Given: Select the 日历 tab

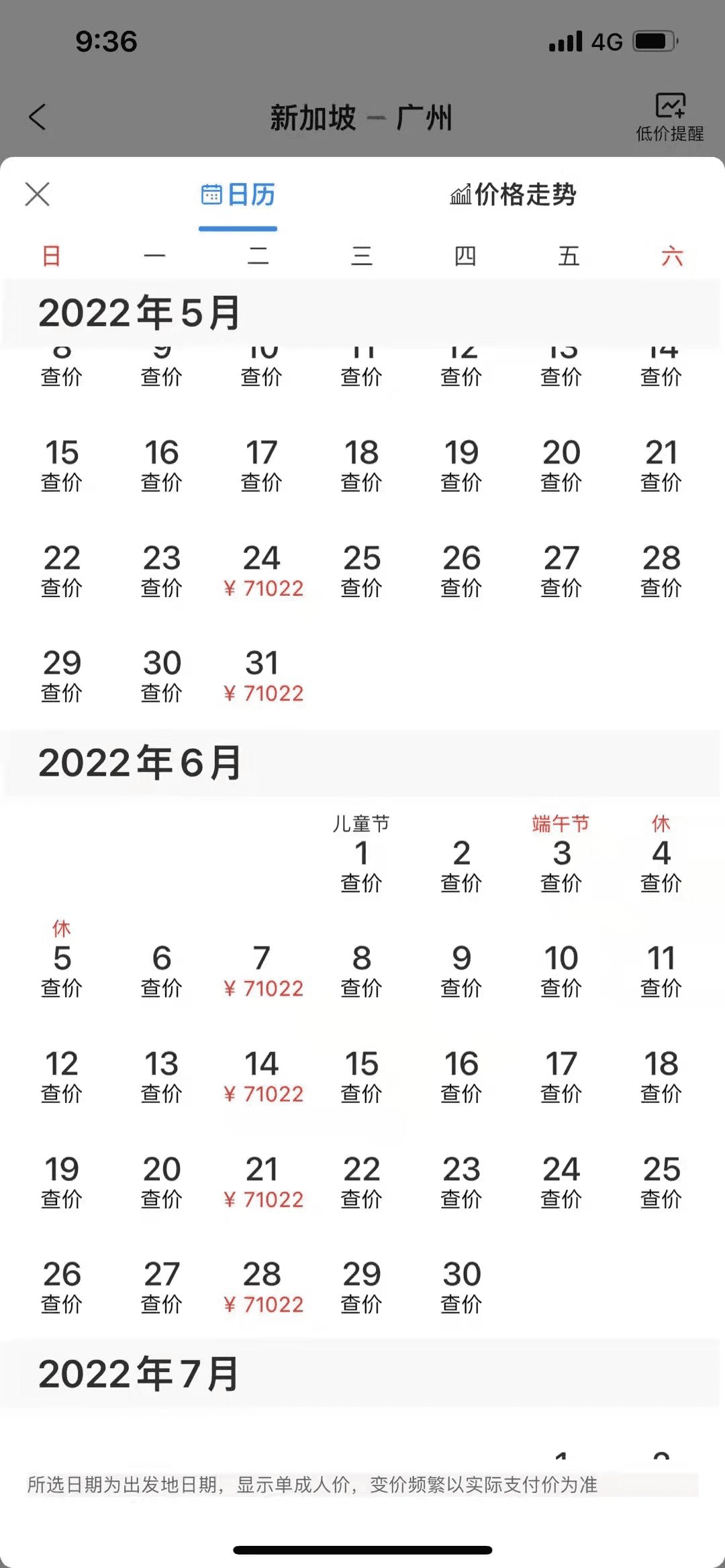Looking at the screenshot, I should (x=238, y=195).
